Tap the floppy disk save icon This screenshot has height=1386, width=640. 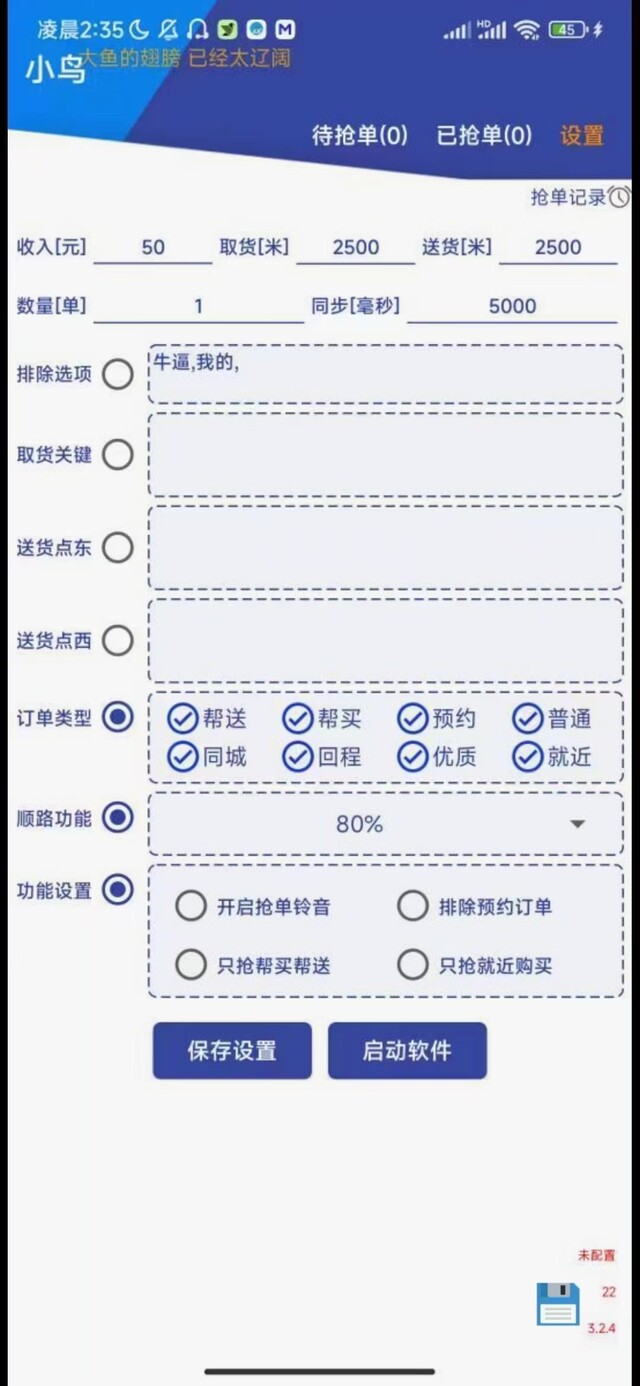(558, 1304)
